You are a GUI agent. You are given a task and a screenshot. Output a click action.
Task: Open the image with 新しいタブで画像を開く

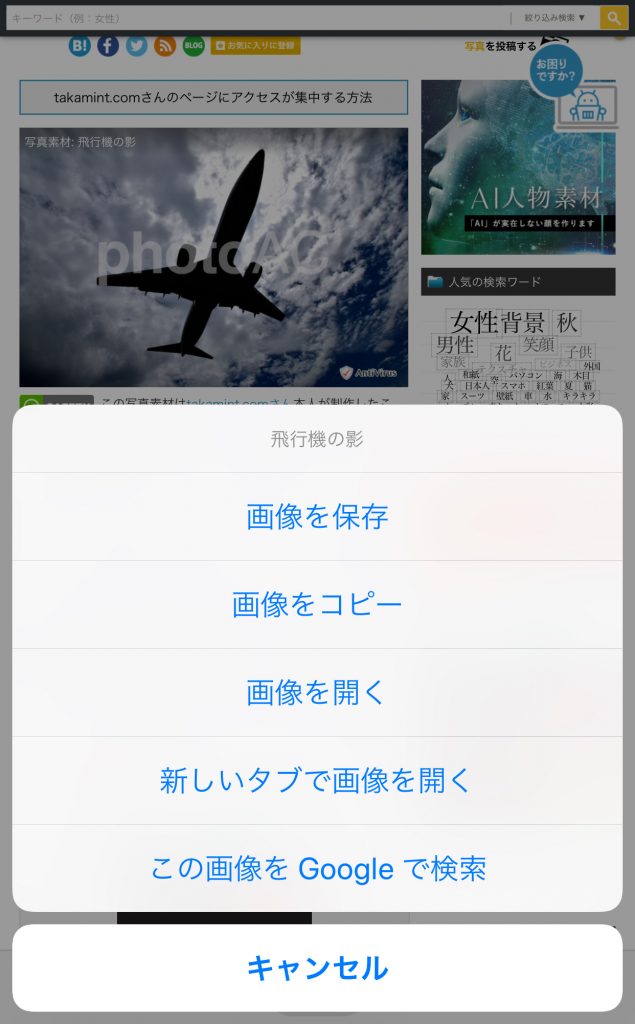tap(318, 781)
